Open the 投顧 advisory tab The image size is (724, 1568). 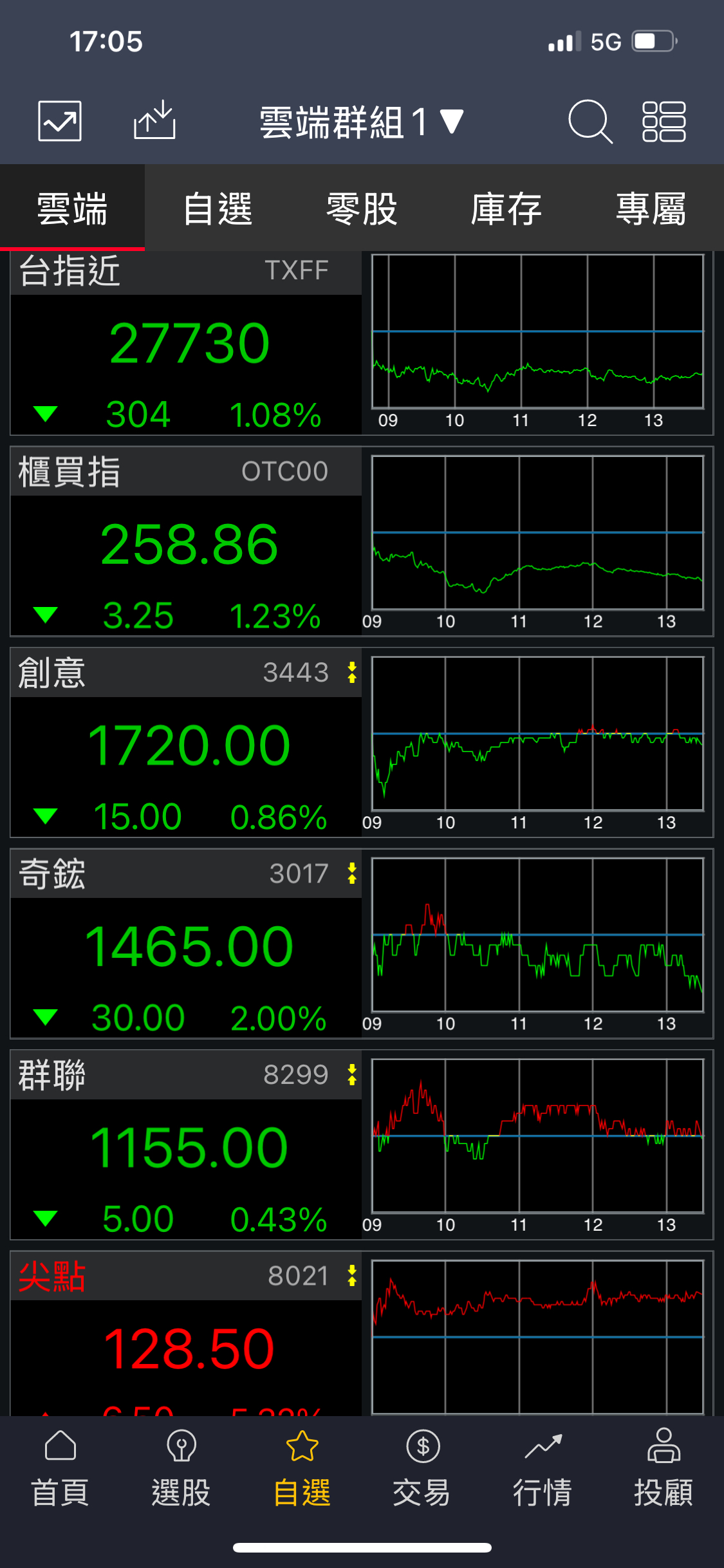click(x=664, y=1469)
